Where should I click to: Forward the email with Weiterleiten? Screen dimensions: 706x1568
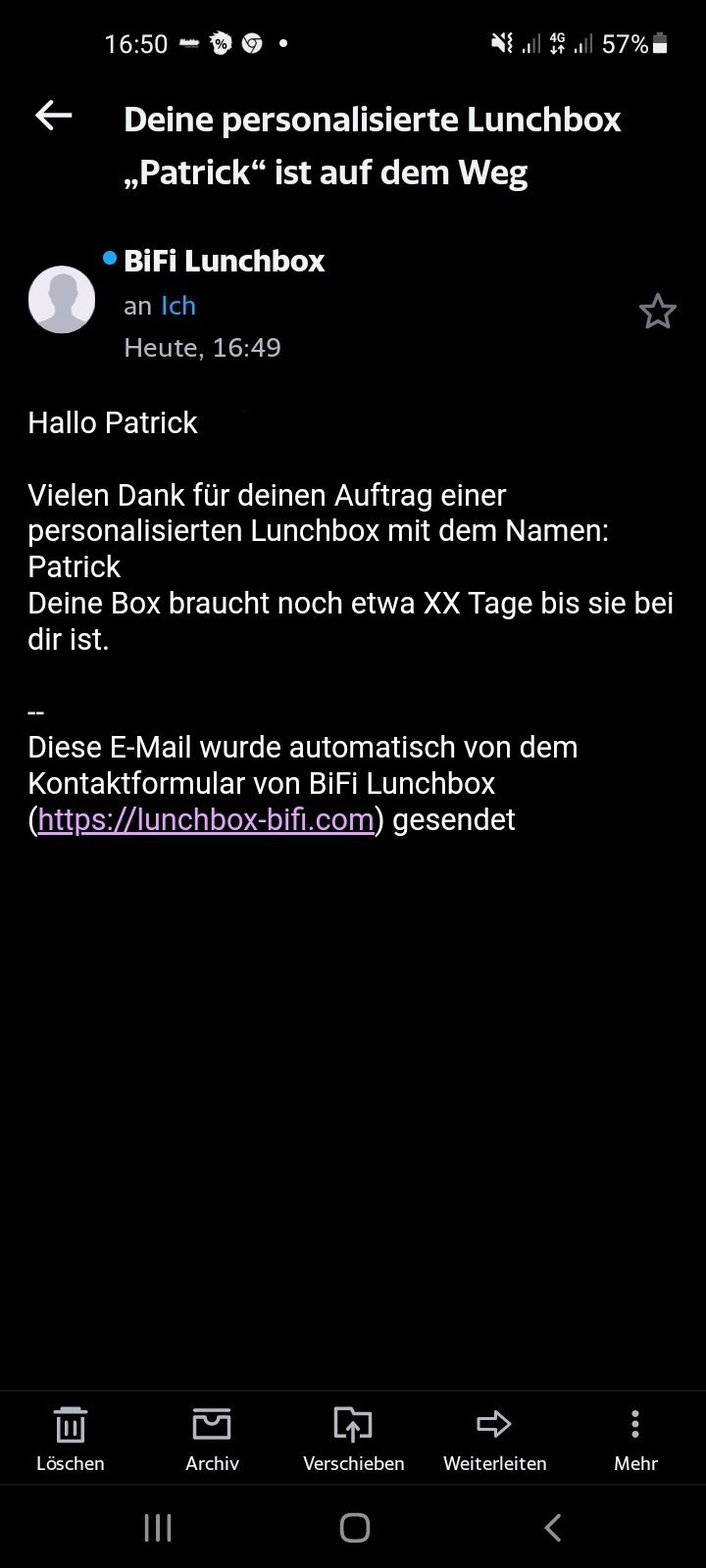point(494,1439)
